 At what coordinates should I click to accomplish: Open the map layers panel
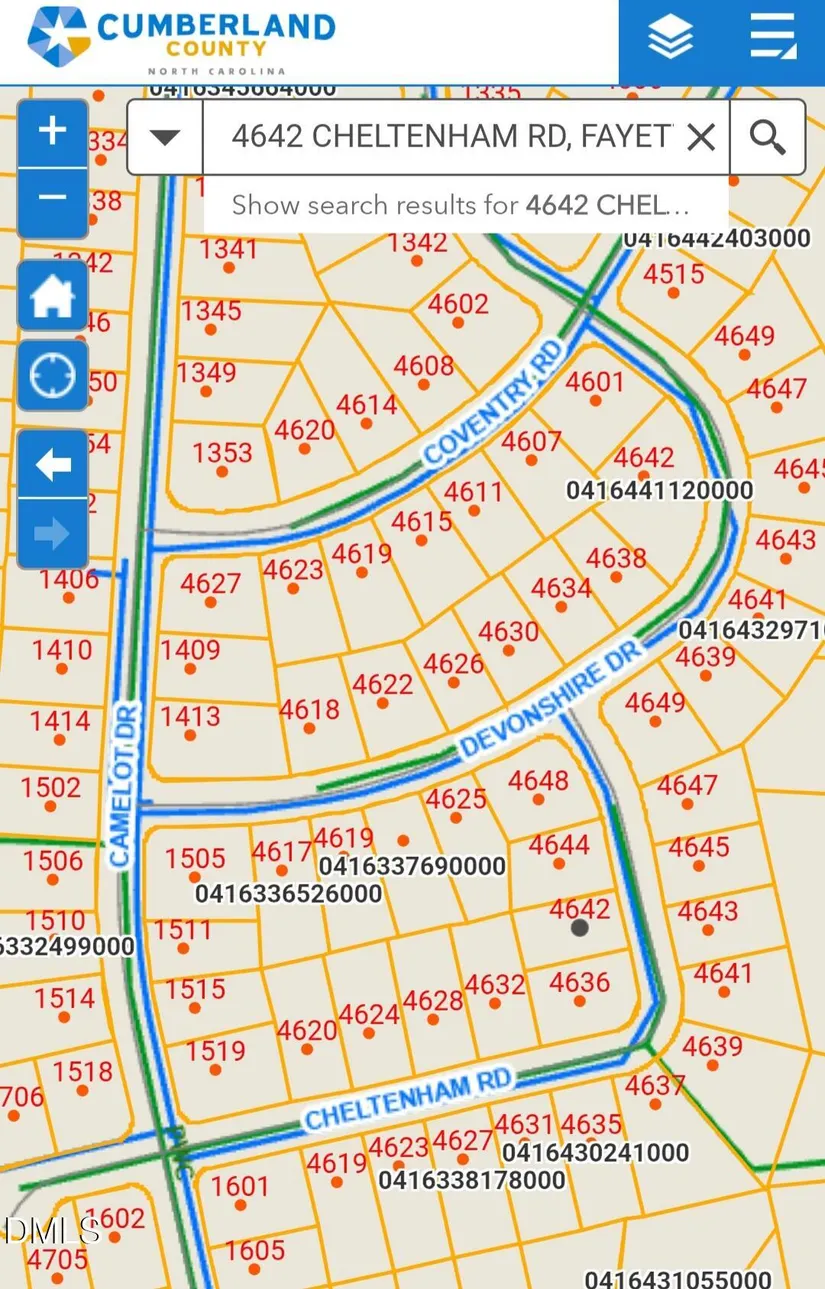pos(670,40)
